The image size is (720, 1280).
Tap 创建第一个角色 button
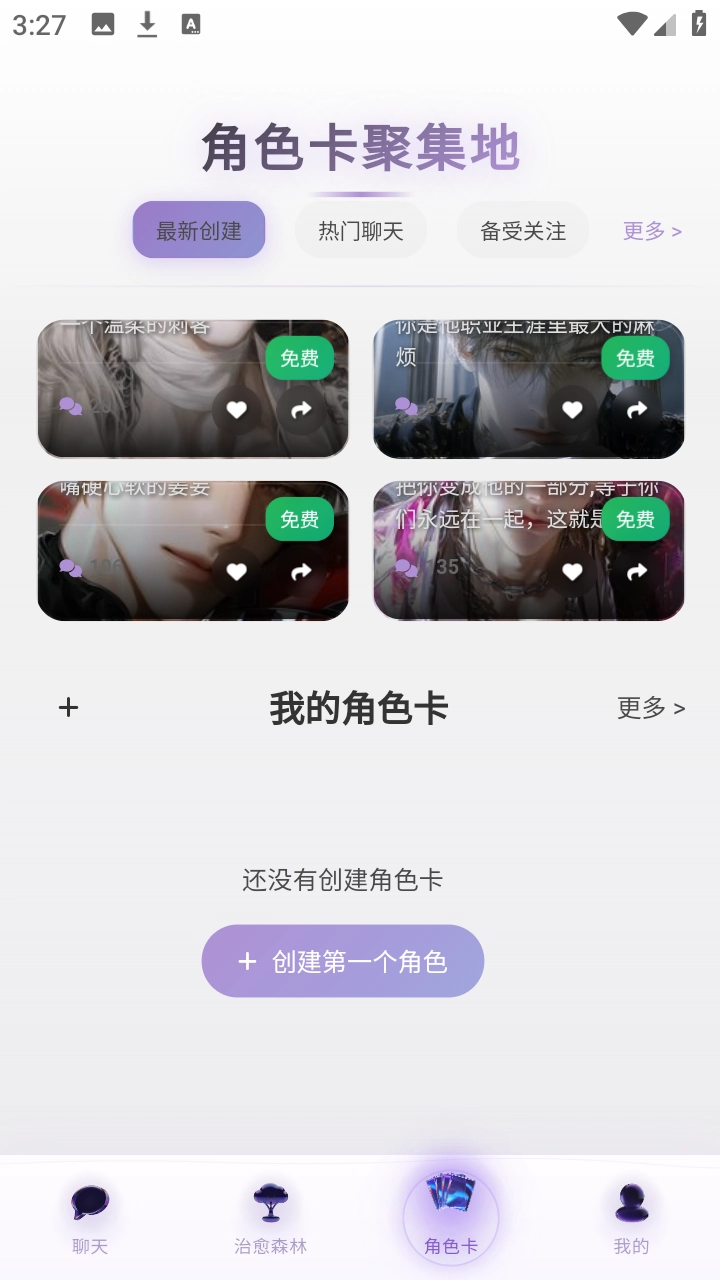(343, 961)
